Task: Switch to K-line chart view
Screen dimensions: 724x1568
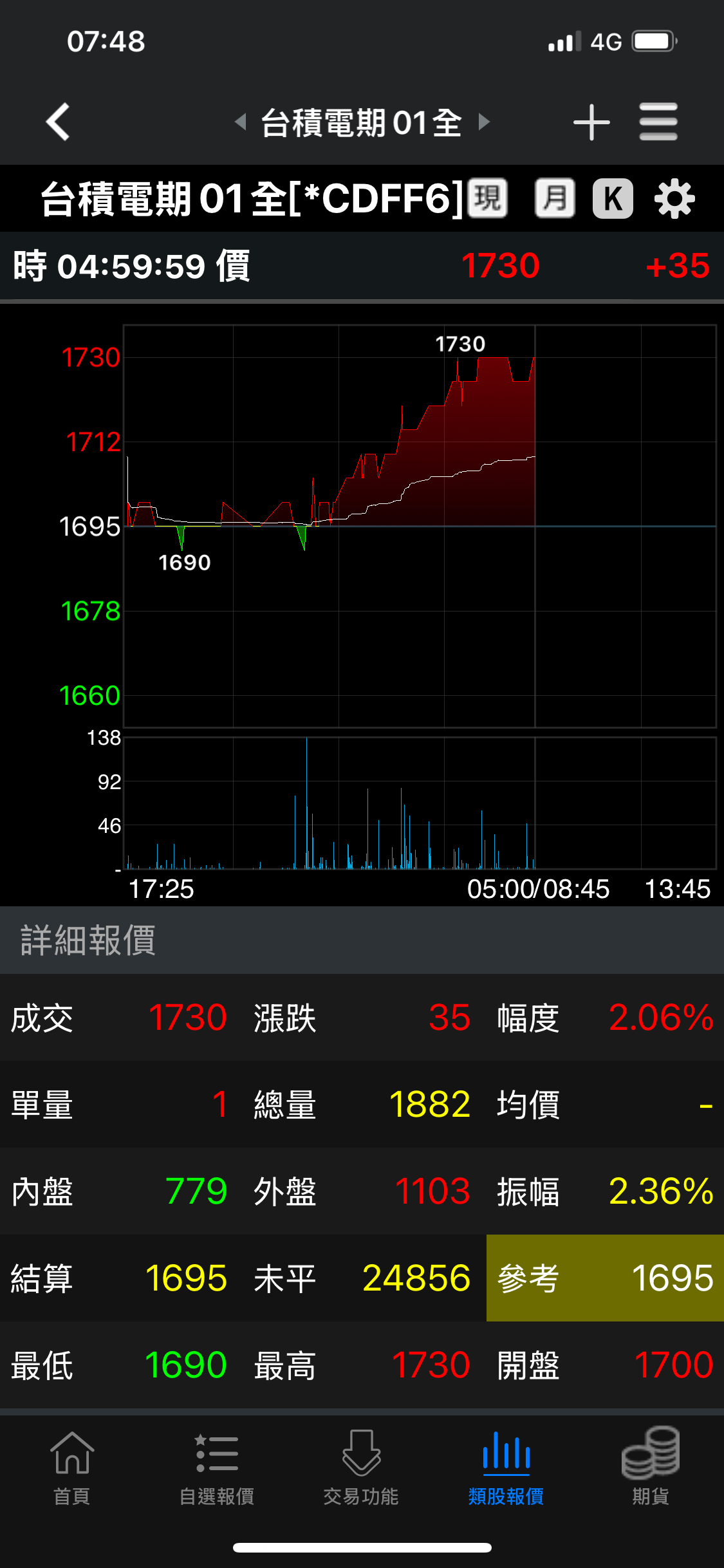Action: [x=613, y=198]
